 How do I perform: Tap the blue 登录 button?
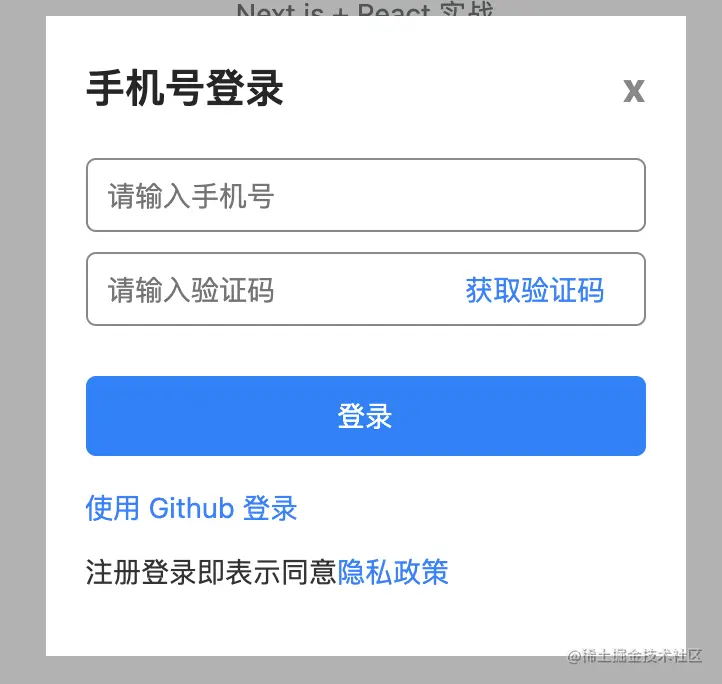(365, 416)
